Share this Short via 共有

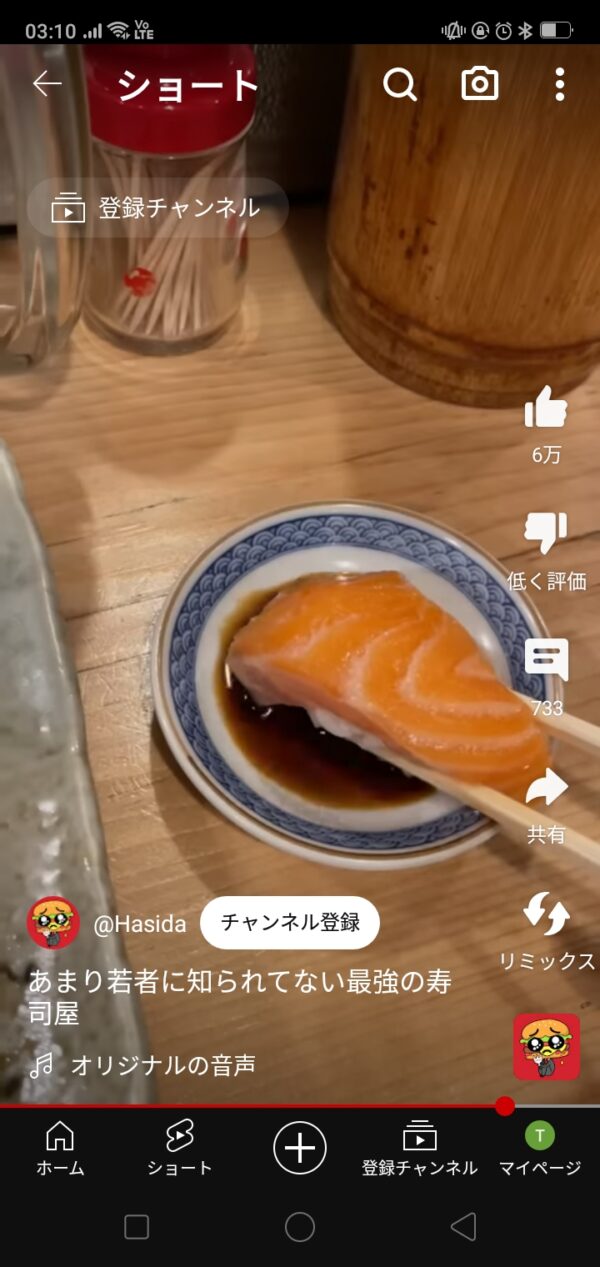click(546, 790)
